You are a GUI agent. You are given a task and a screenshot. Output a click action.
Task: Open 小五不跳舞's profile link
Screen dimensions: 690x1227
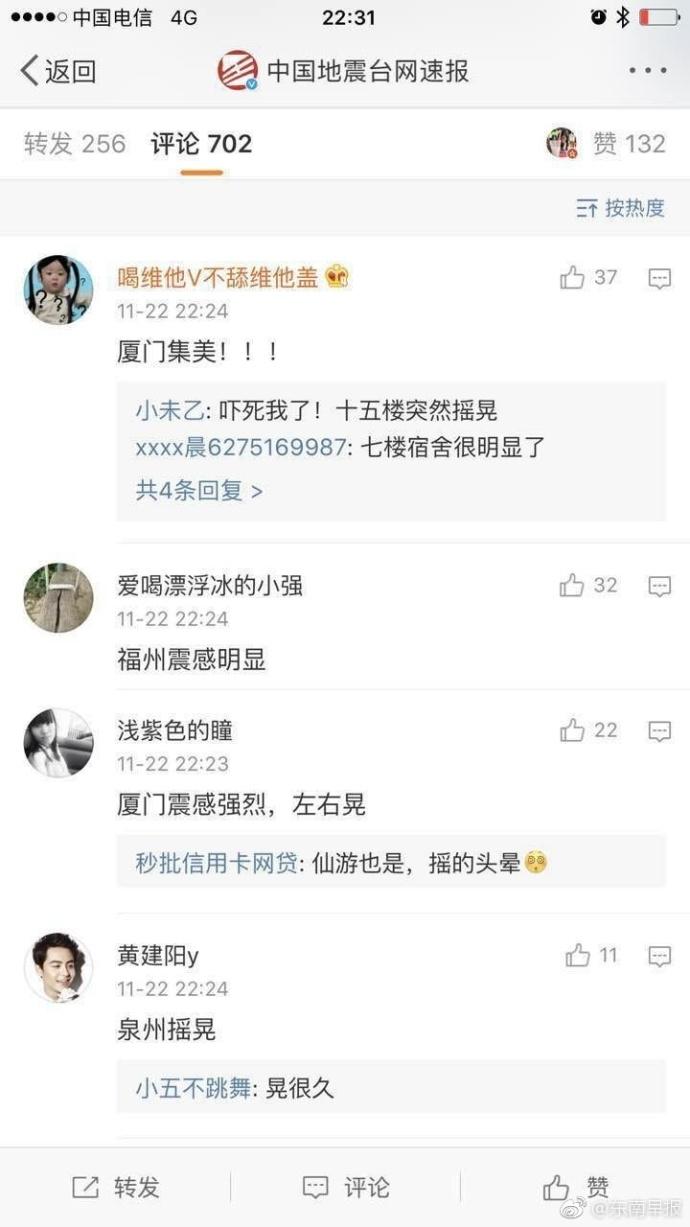point(193,1088)
